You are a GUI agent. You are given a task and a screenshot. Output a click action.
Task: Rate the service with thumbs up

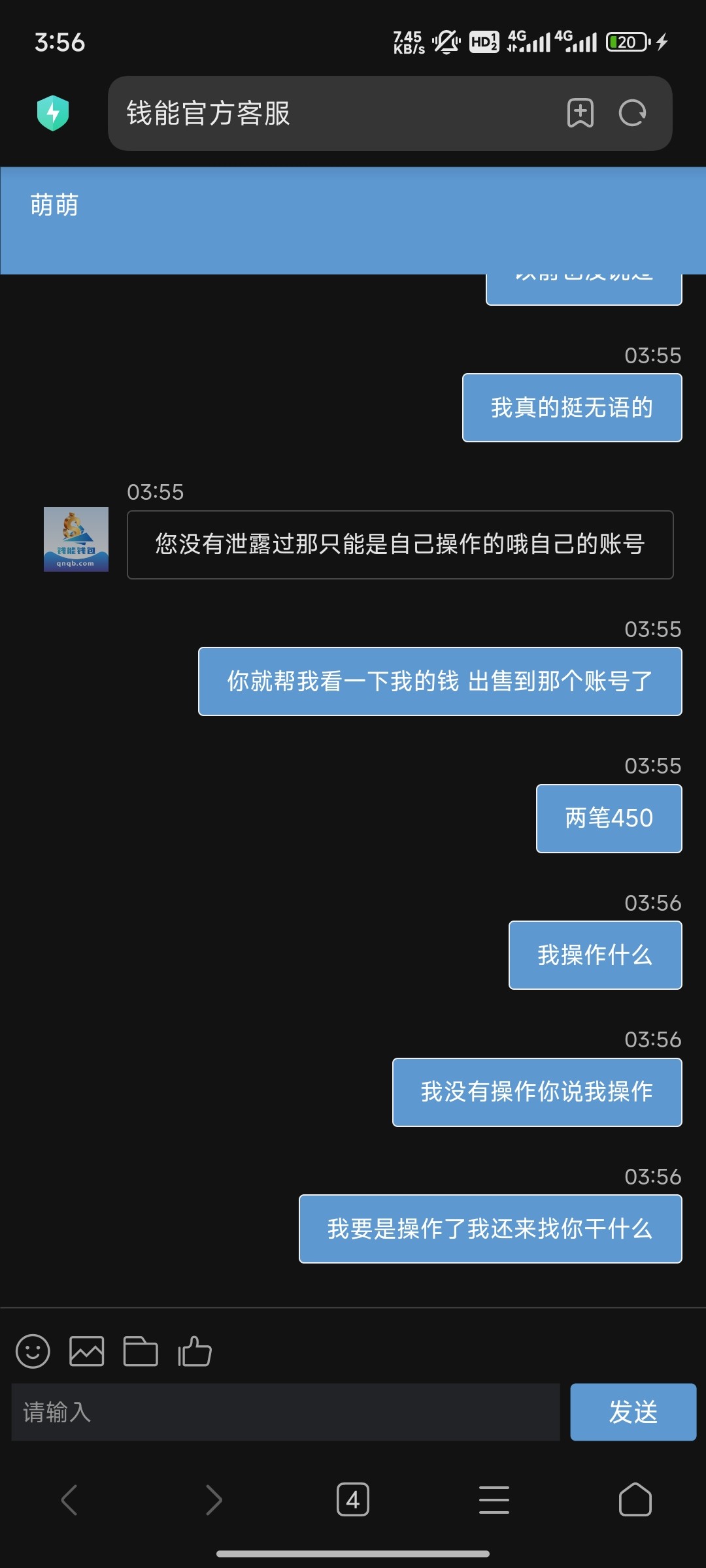[x=195, y=1350]
